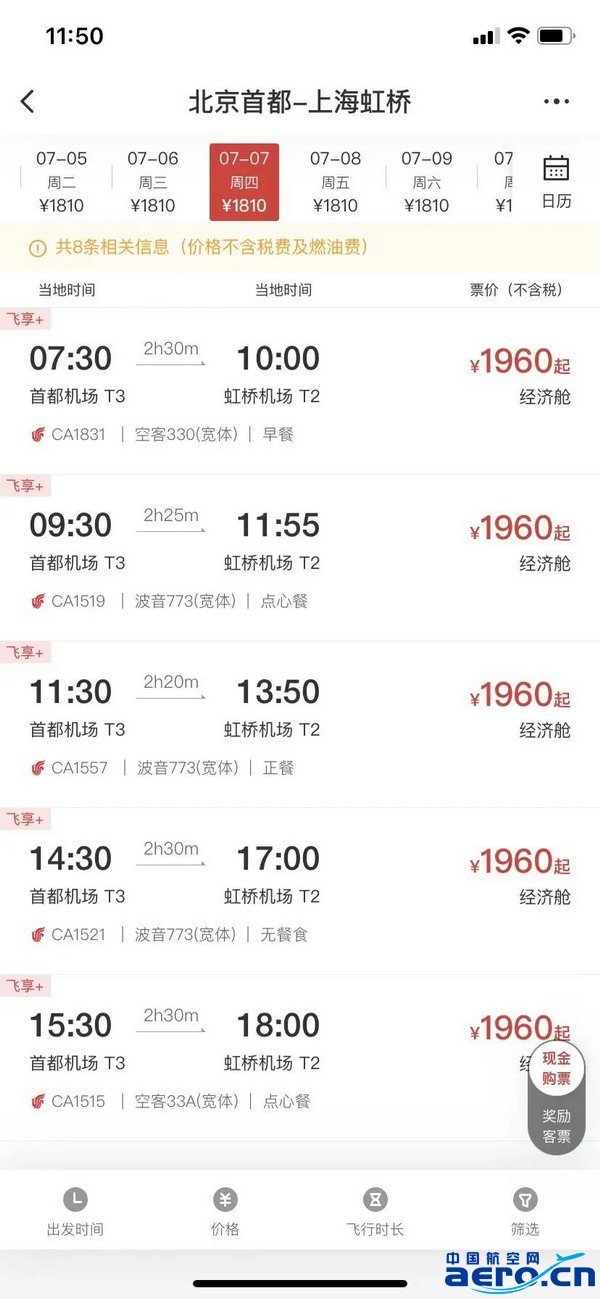Image resolution: width=600 pixels, height=1299 pixels.
Task: Select the 07-06 周三 date
Action: click(x=153, y=182)
